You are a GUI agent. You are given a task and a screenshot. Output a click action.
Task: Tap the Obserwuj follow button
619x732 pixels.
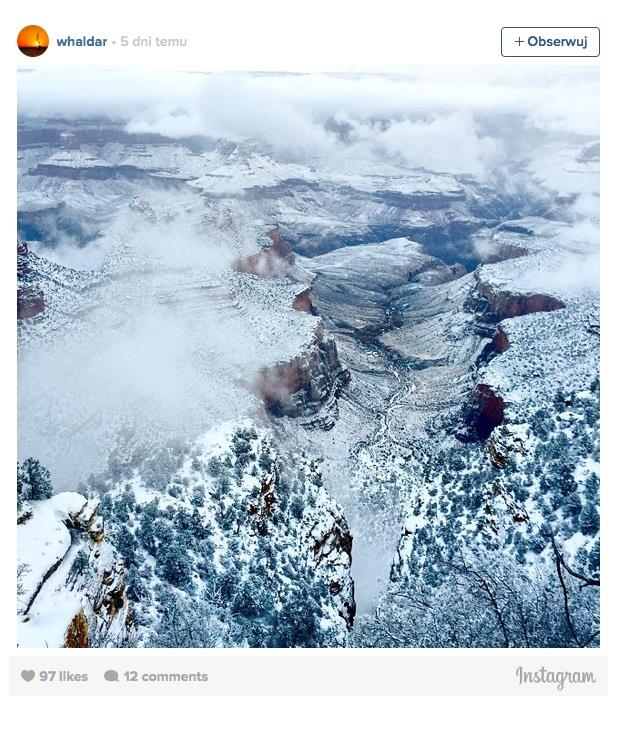click(x=550, y=42)
